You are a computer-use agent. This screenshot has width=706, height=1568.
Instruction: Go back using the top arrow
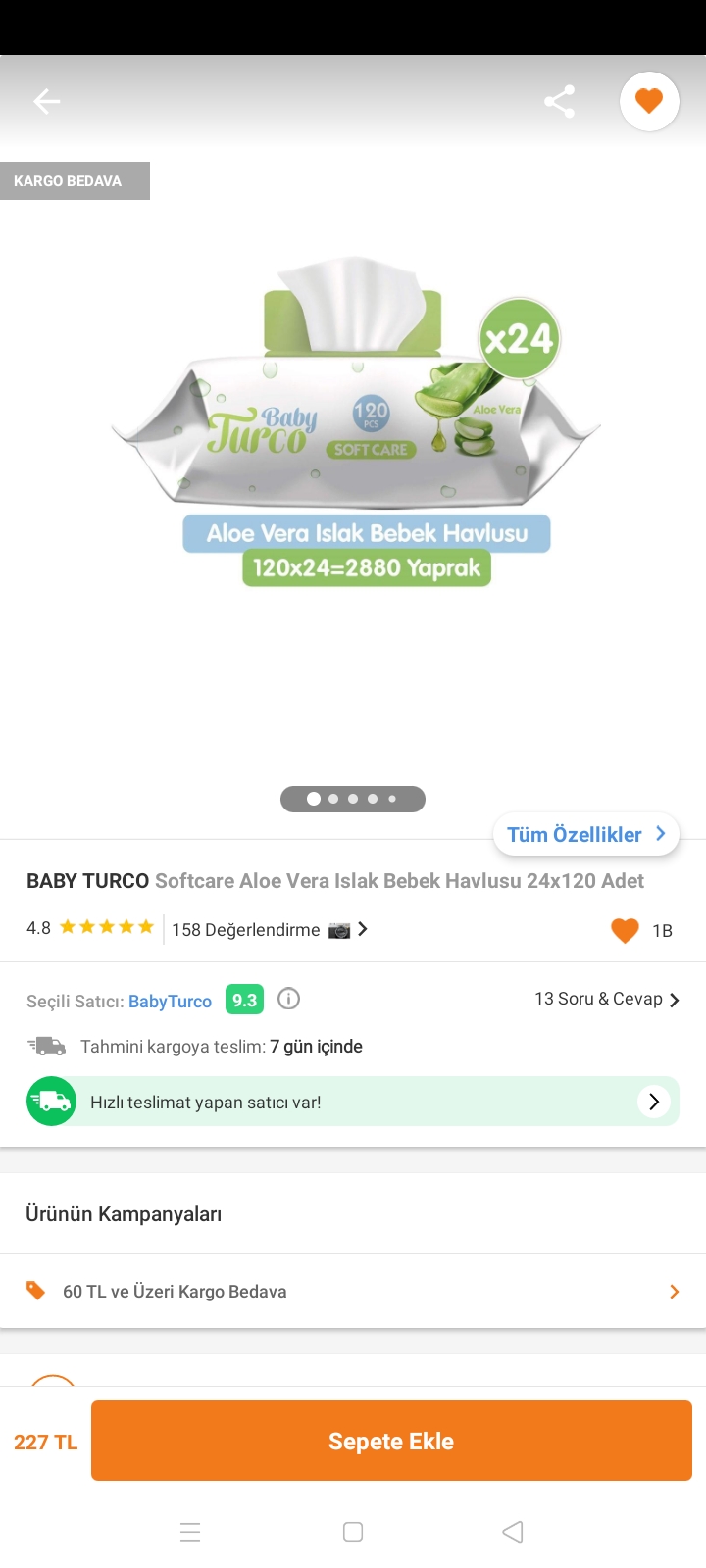coord(46,101)
